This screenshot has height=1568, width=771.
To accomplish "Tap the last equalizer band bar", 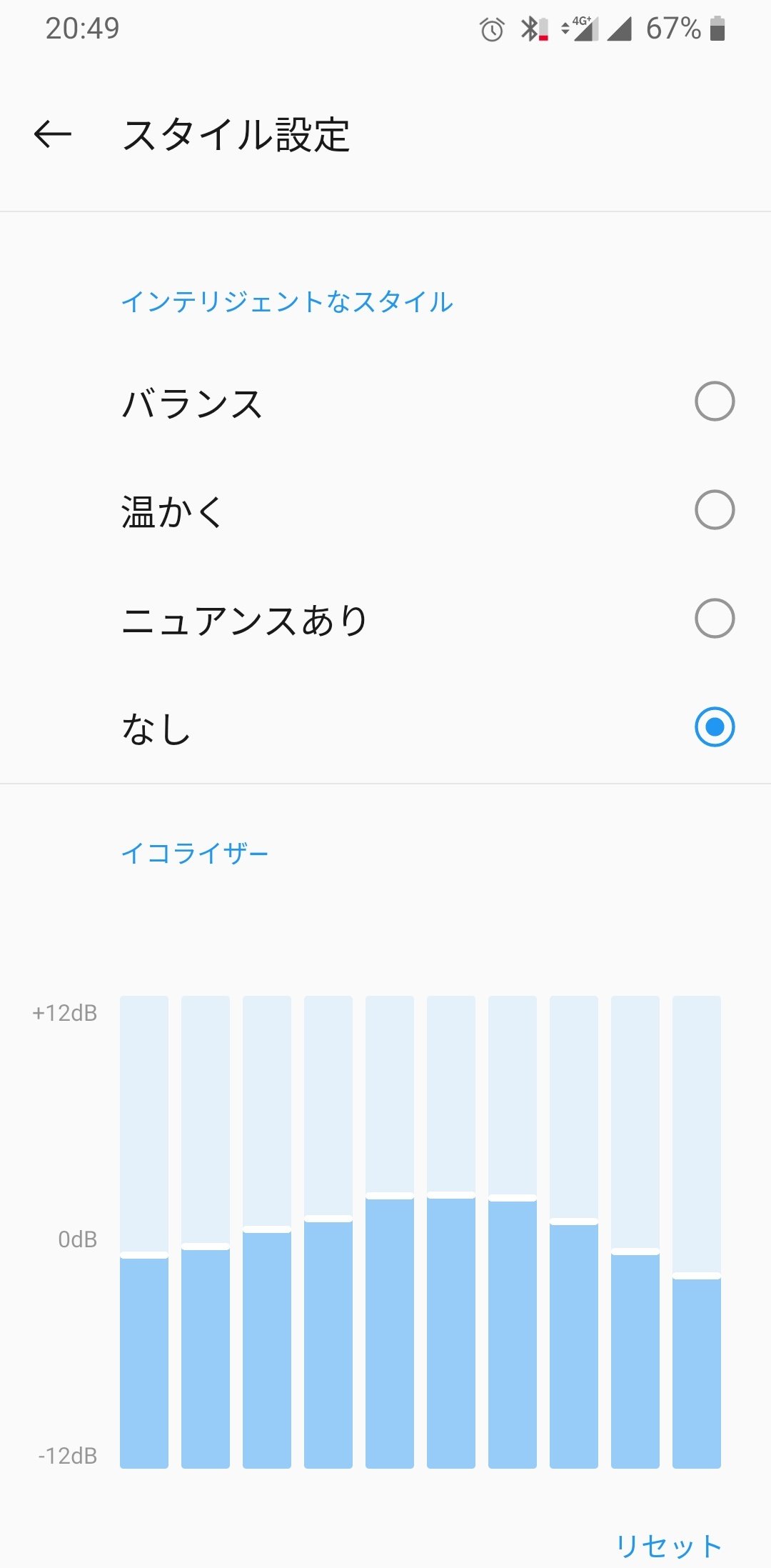I will [697, 1232].
